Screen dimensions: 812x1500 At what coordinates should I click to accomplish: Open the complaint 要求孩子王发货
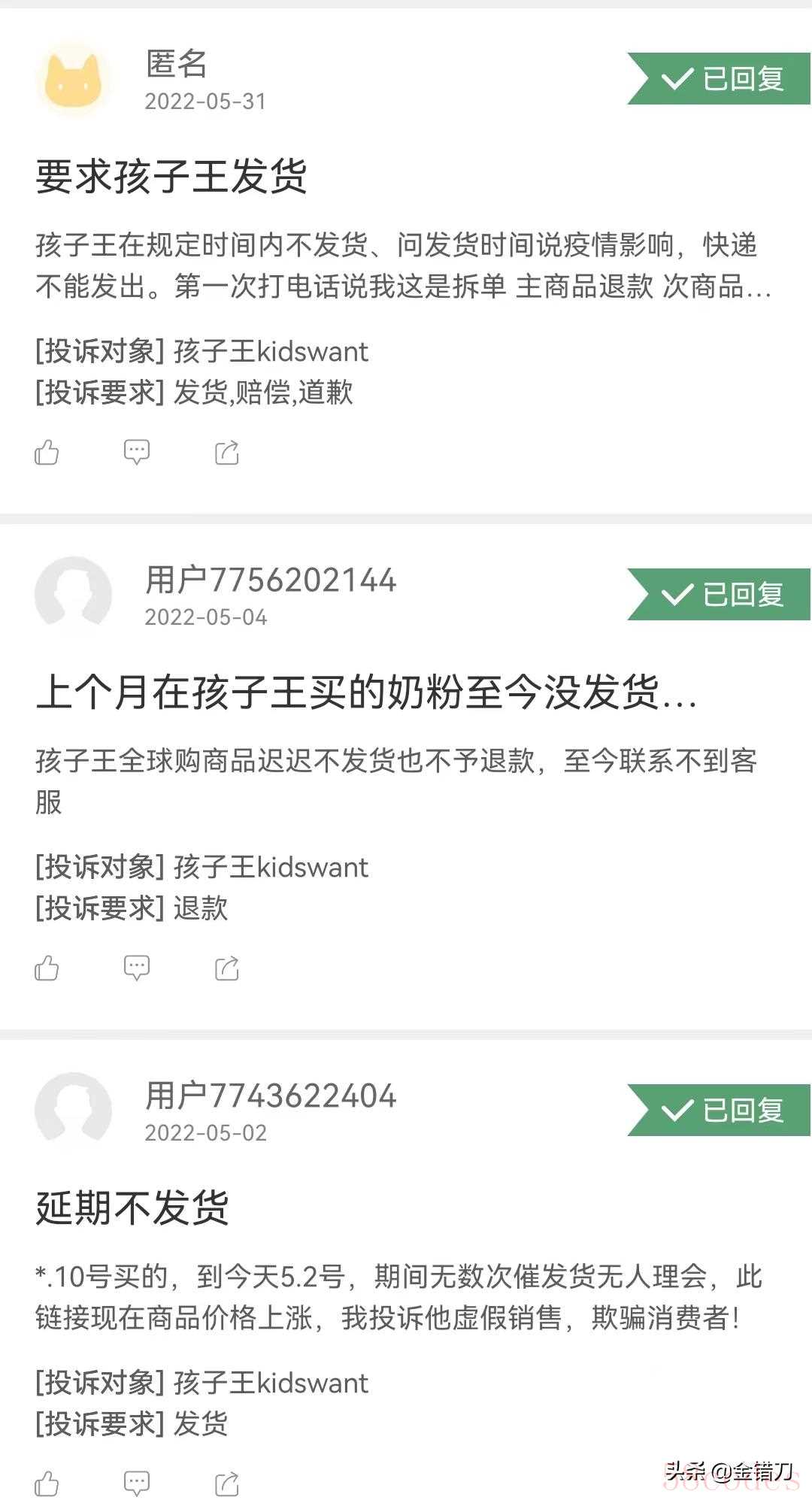coord(171,177)
